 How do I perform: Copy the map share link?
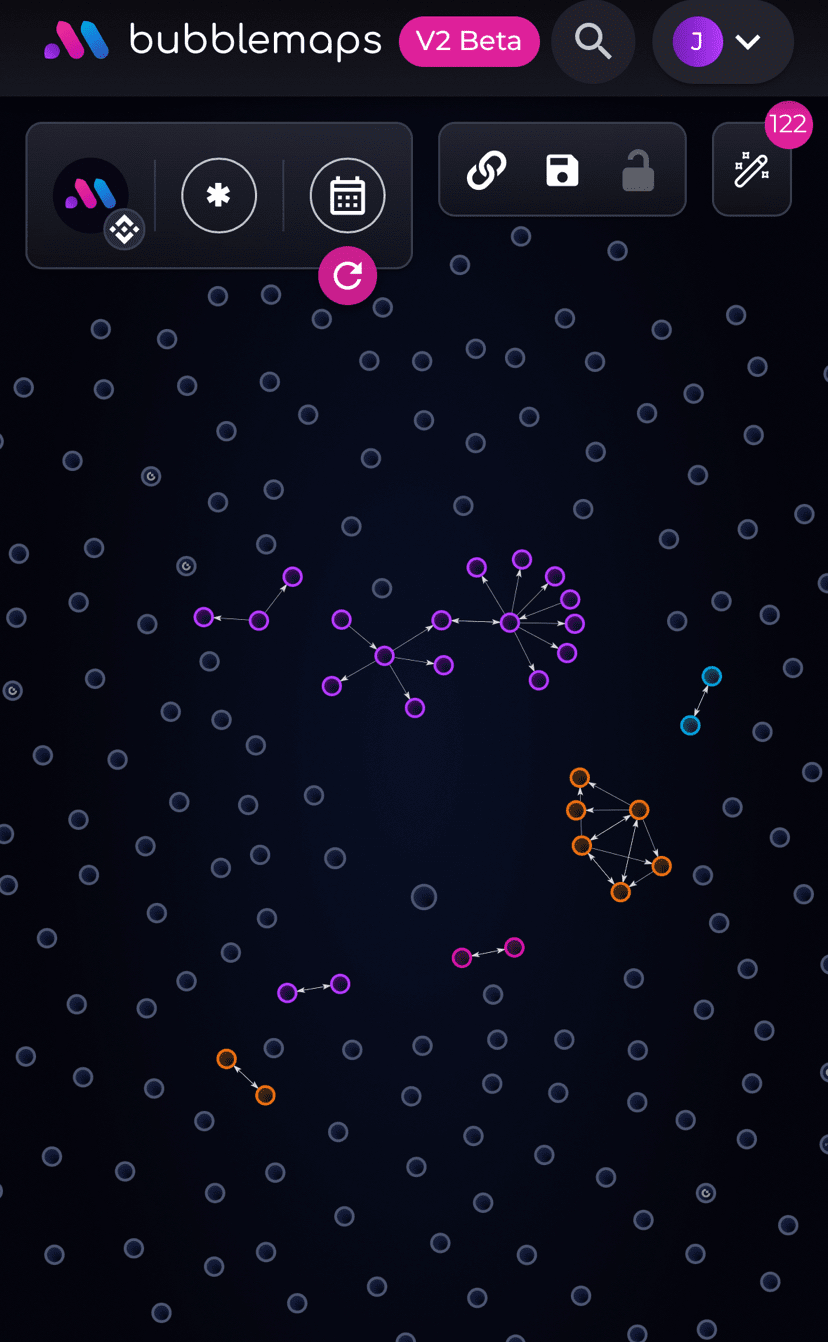tap(487, 171)
